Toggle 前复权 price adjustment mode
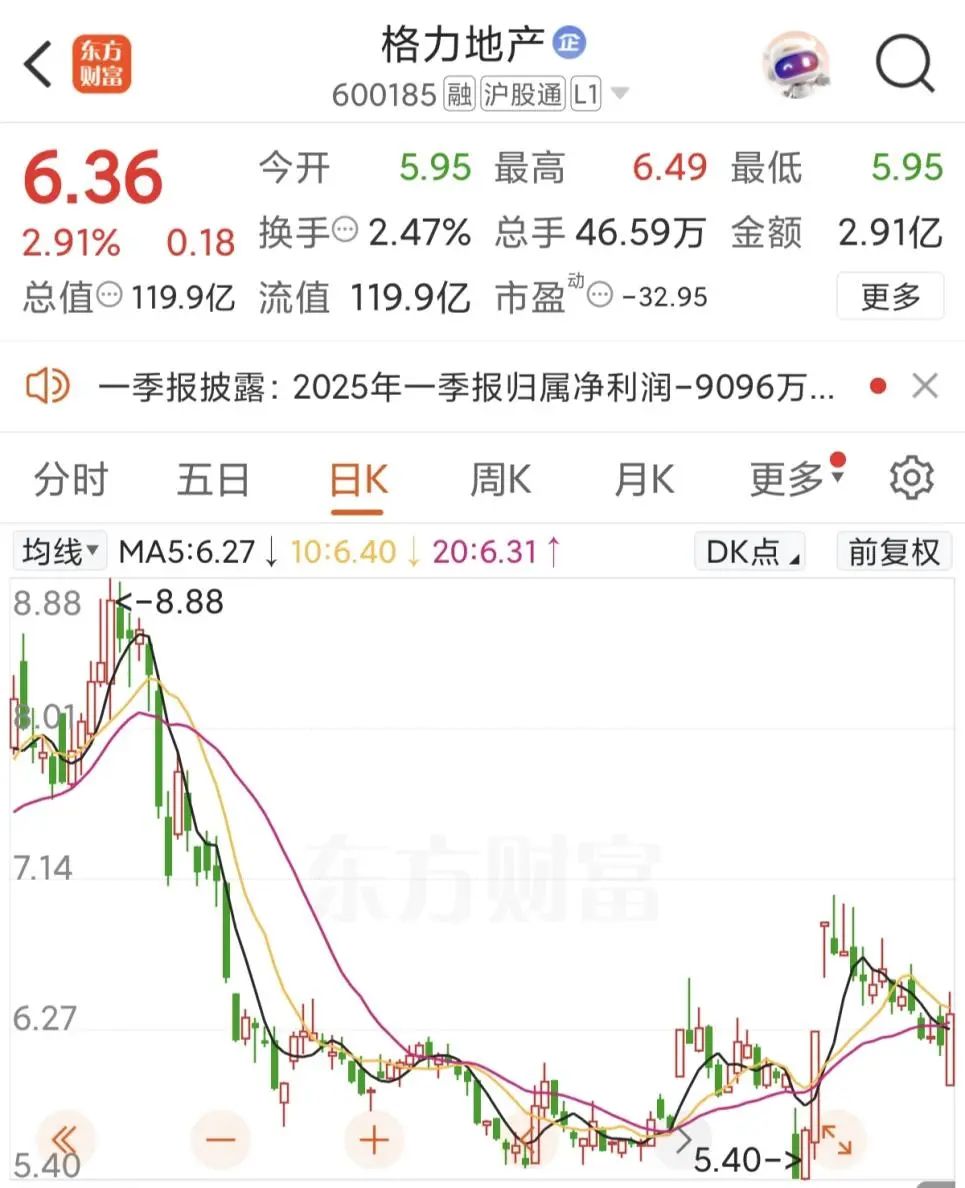This screenshot has width=965, height=1188. point(893,551)
